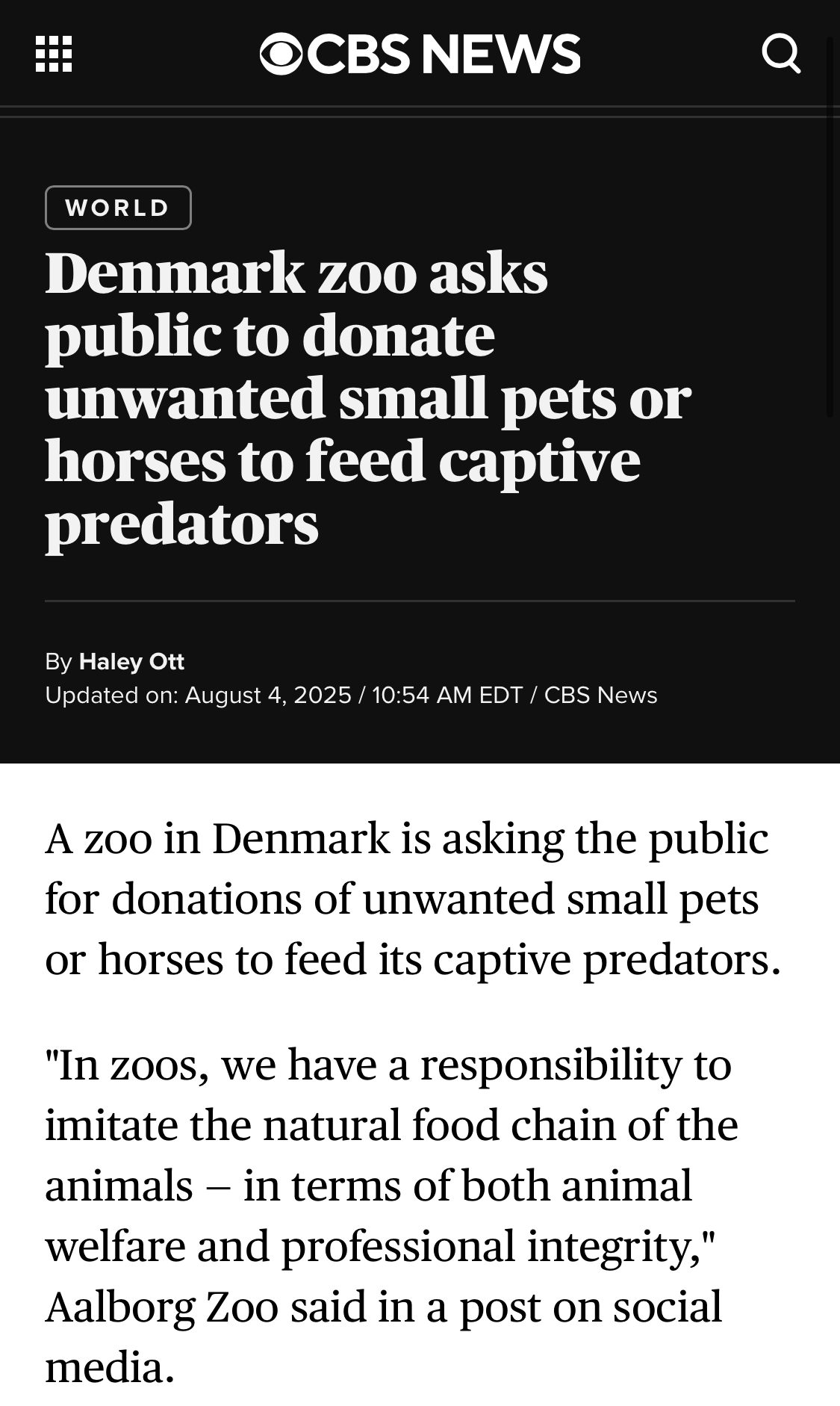Go to CBS News homepage logo
The image size is (840, 1406).
pos(420,54)
